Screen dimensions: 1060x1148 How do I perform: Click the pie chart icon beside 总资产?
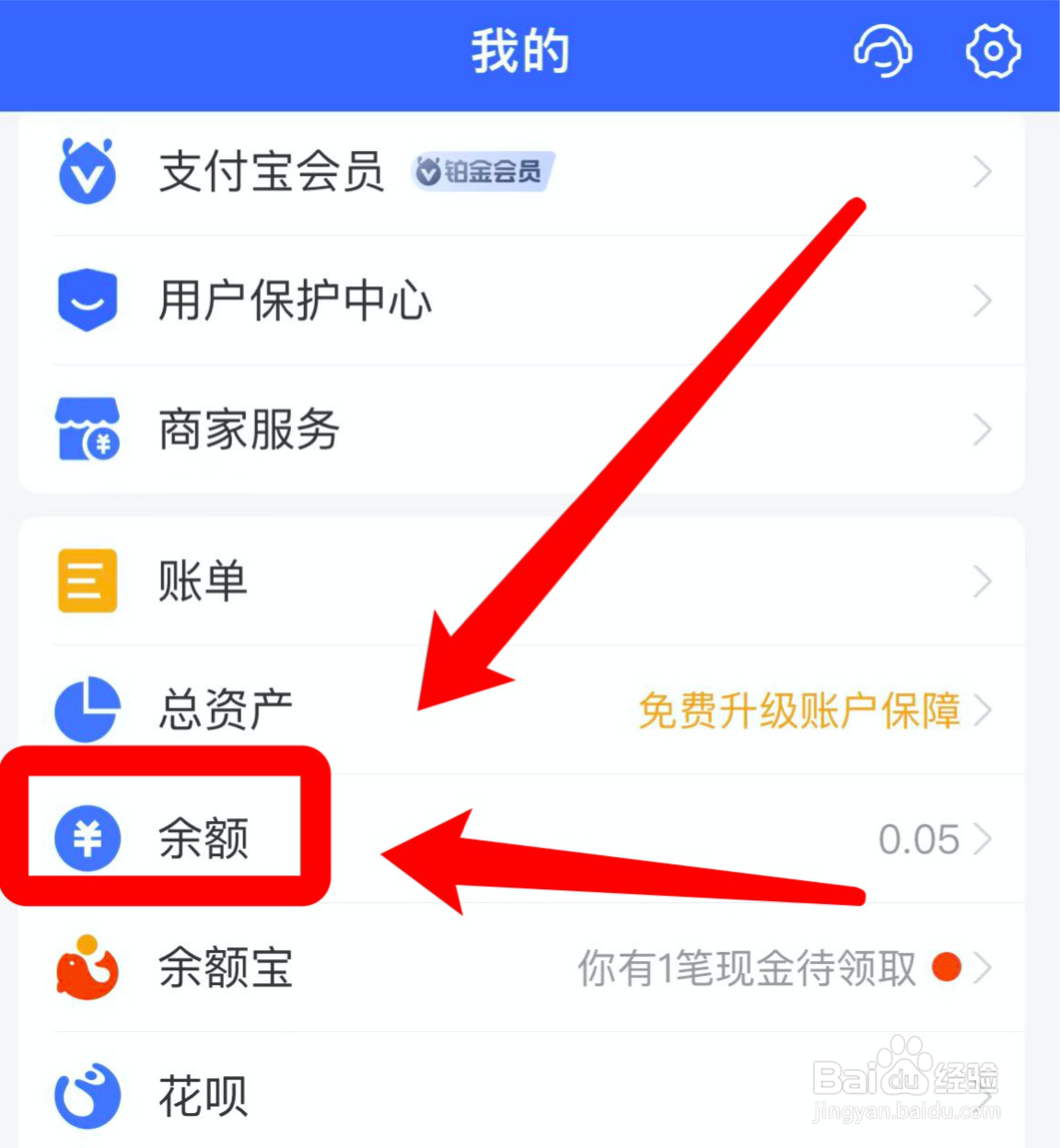coord(87,710)
